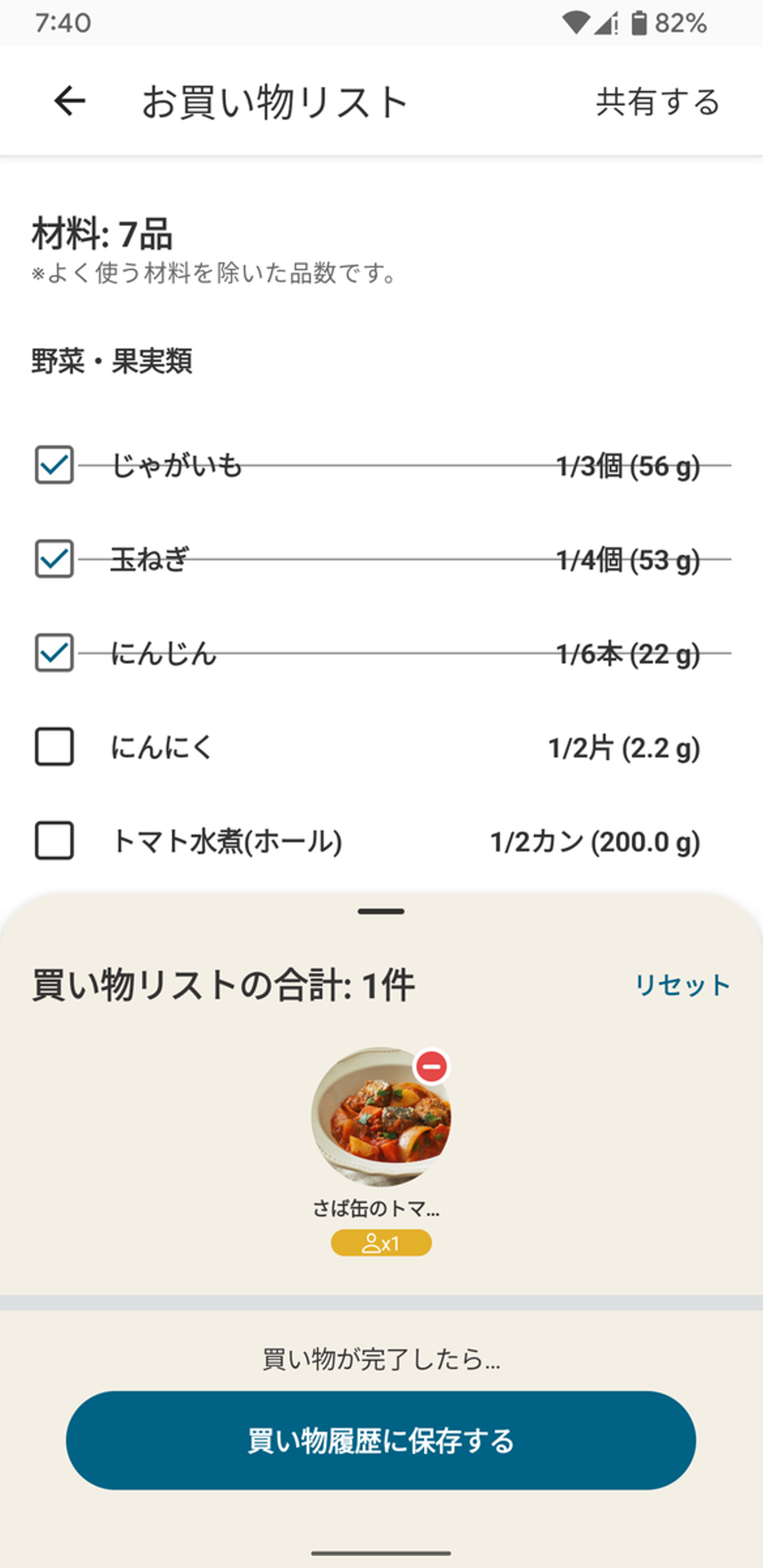Adjust servings via the x1 badge
The image size is (763, 1568).
coord(381,1243)
